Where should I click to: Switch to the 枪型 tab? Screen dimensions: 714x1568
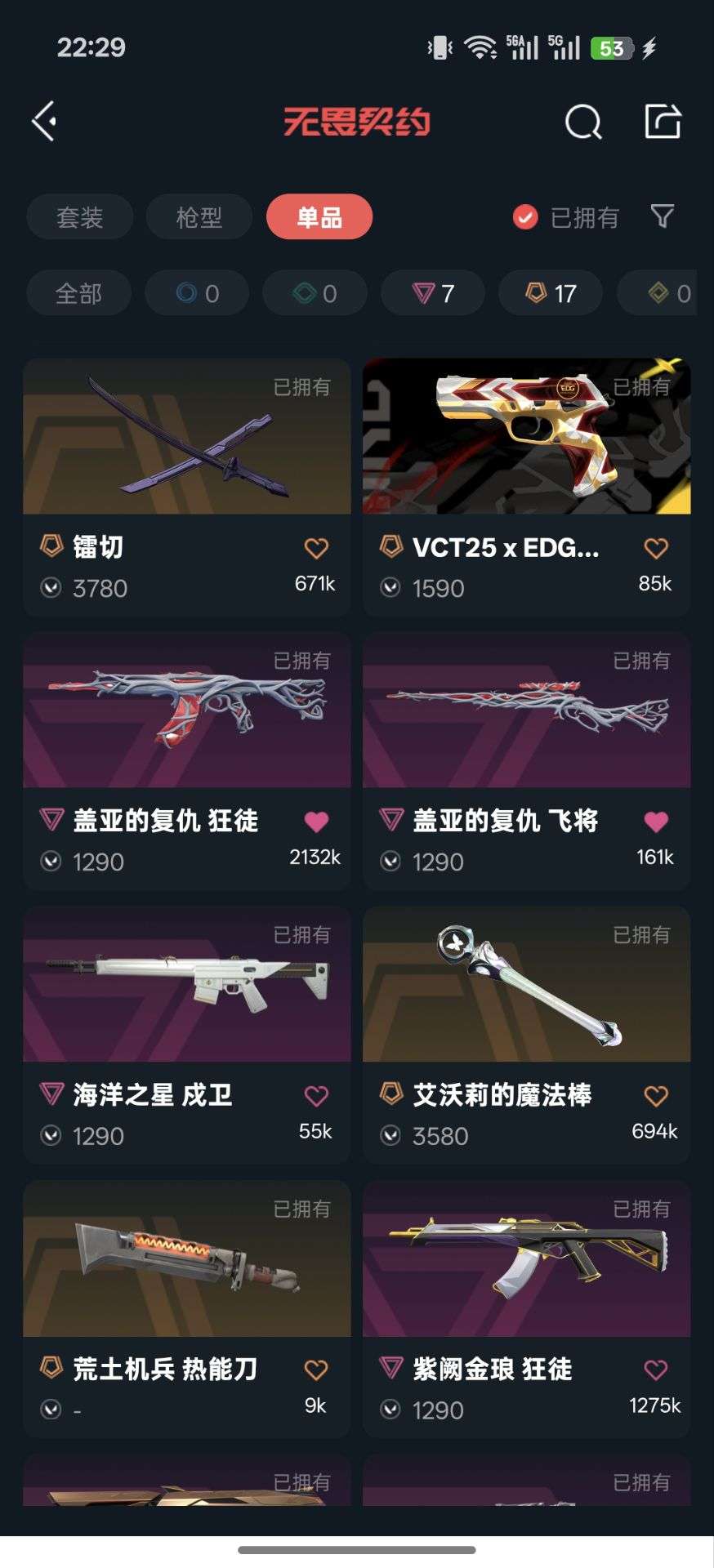click(x=199, y=217)
